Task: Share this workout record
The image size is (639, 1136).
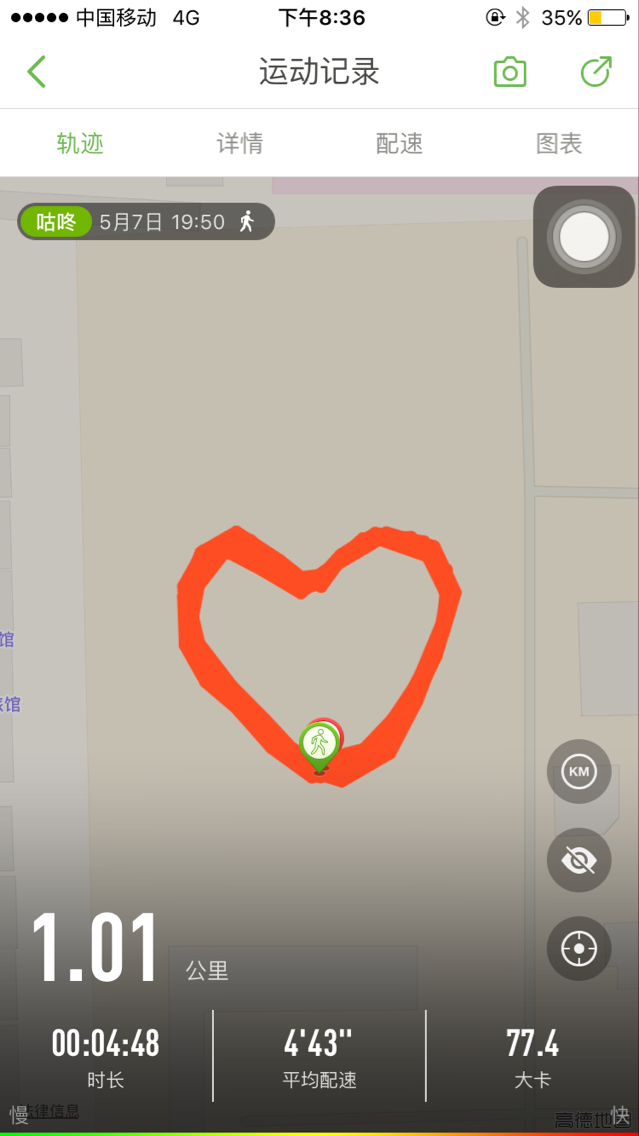Action: tap(596, 72)
